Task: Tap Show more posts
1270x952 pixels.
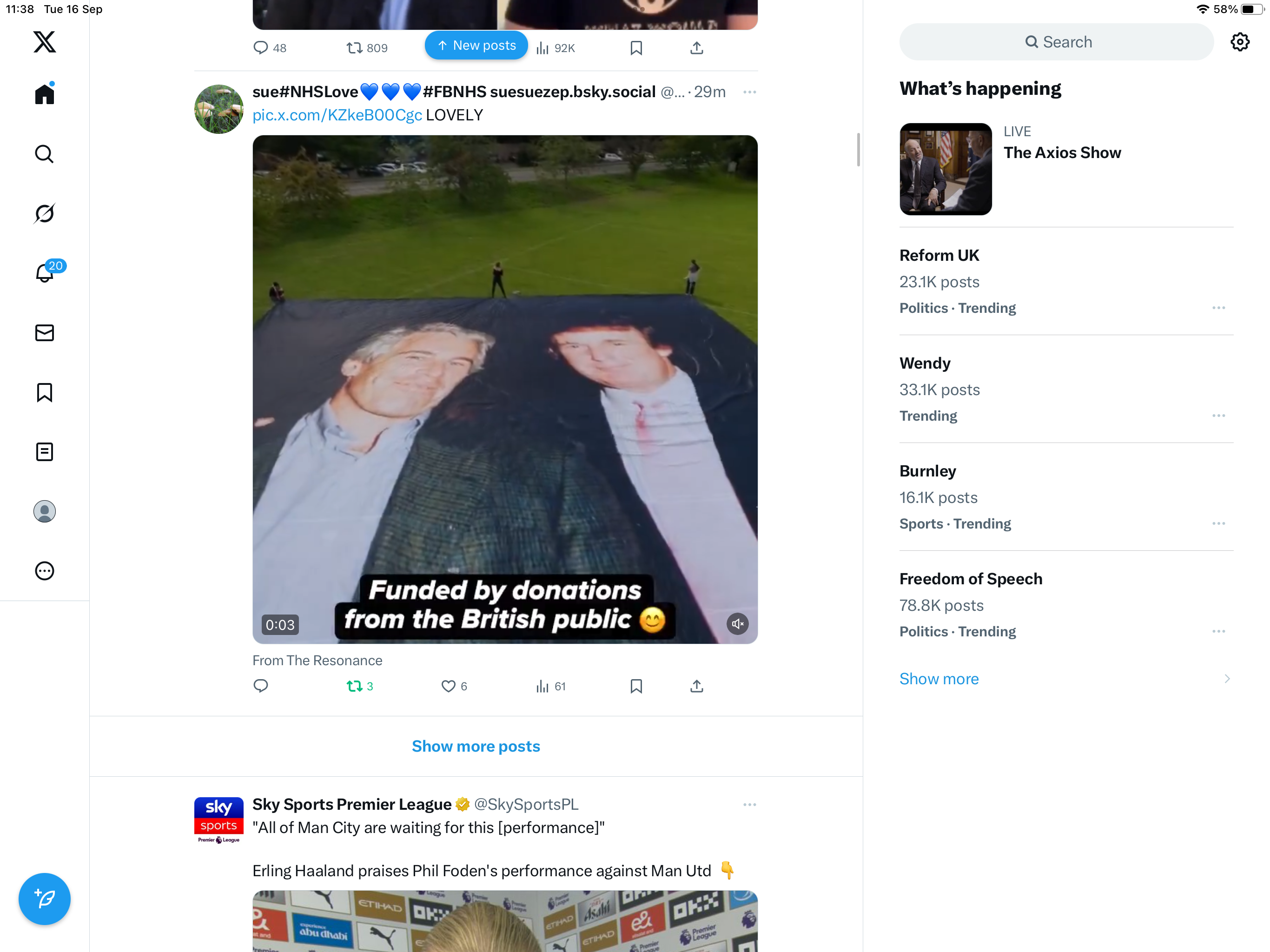Action: [476, 746]
